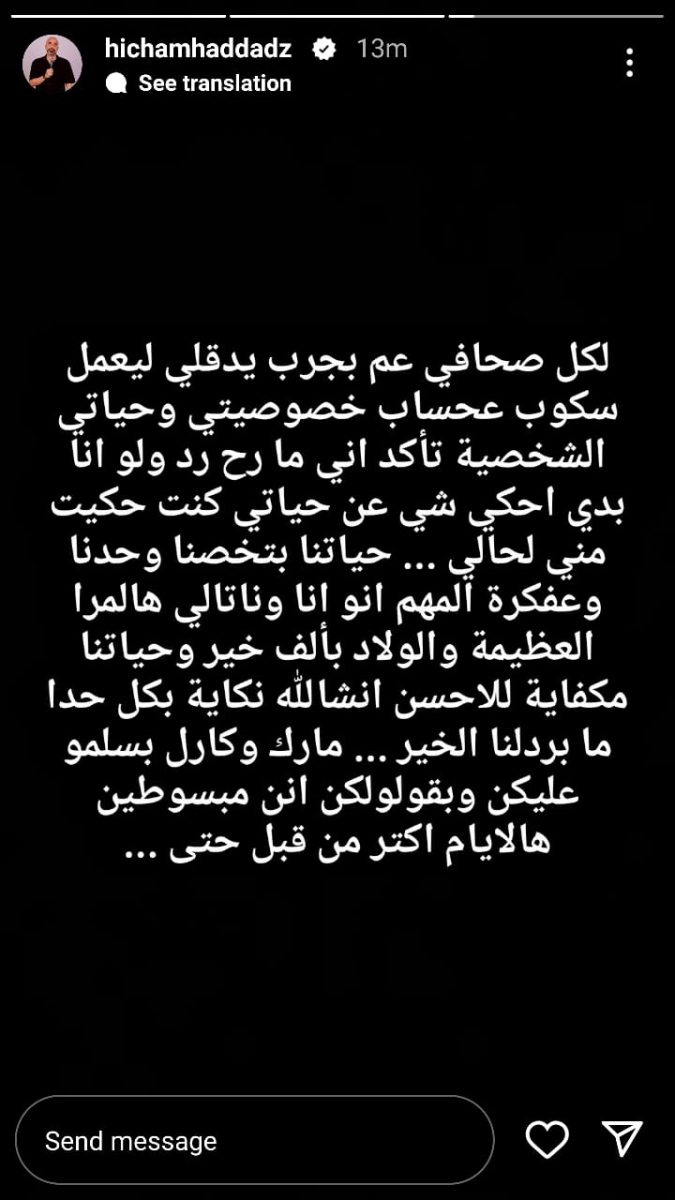Focus the Send message field
Screen dimensions: 675x1200
coord(255,1141)
